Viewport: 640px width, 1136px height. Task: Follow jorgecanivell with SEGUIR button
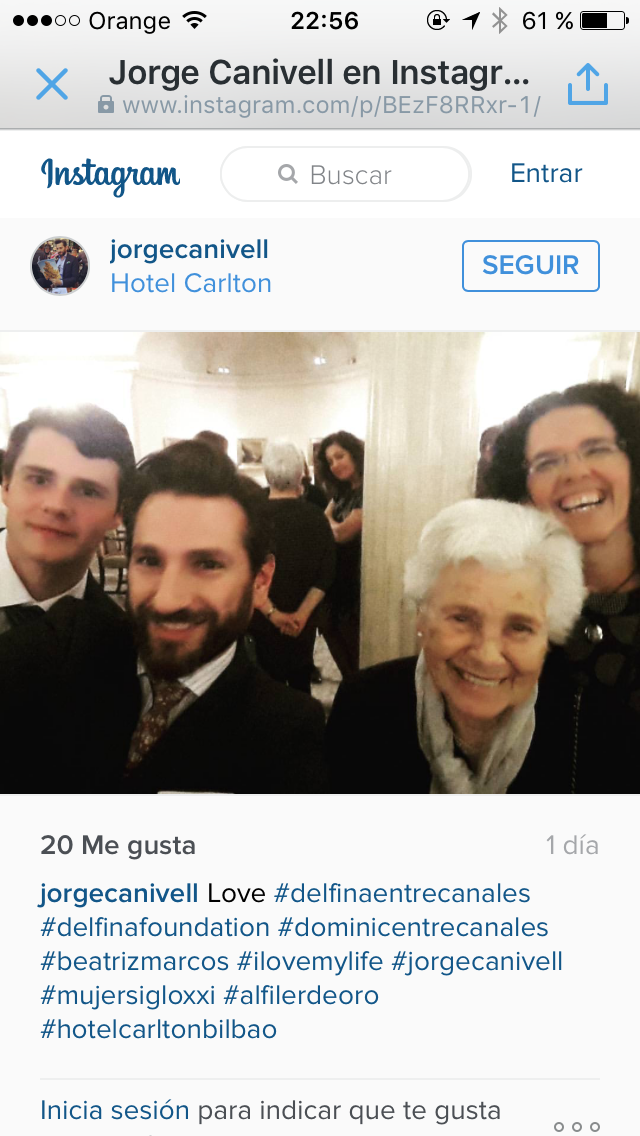(x=530, y=266)
